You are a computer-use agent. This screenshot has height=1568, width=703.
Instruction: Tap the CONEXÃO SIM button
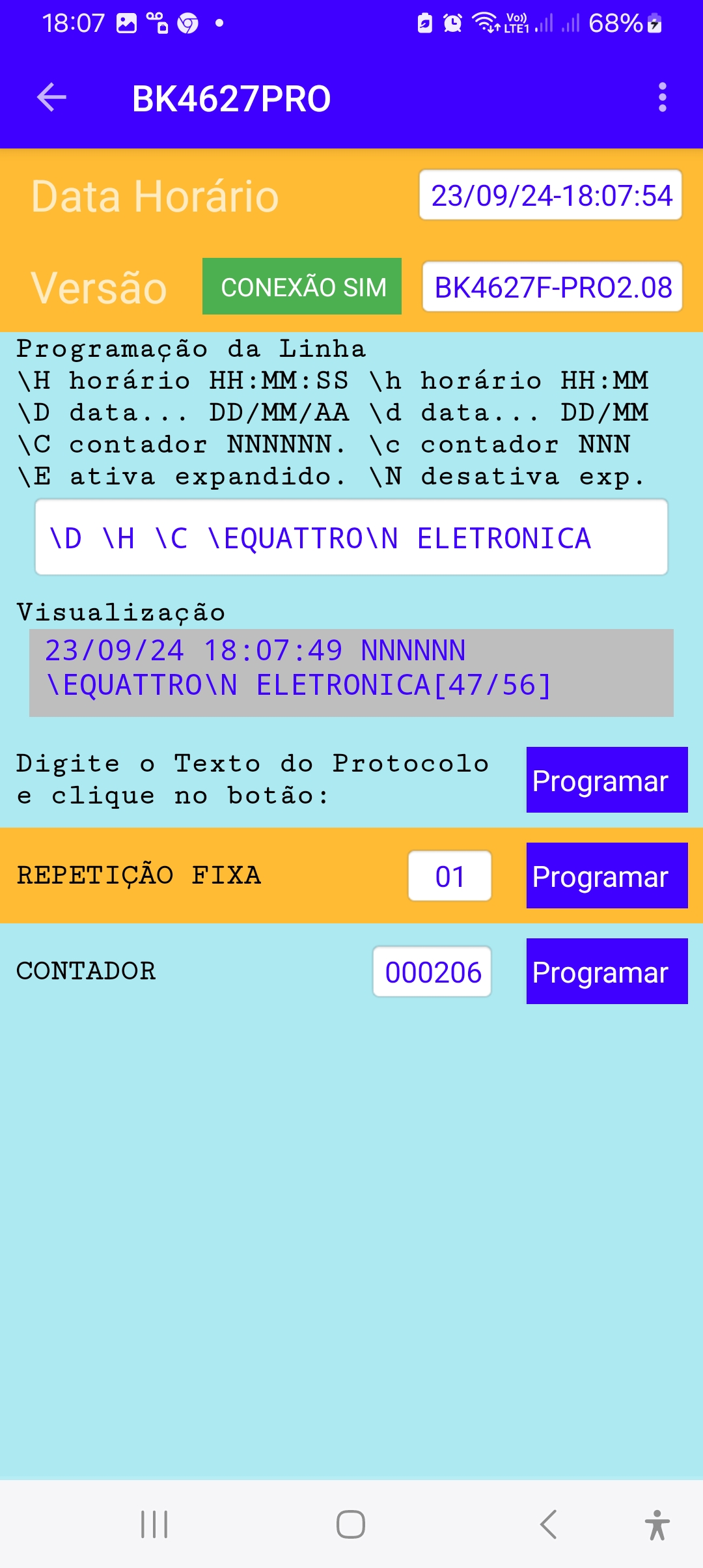pos(302,287)
